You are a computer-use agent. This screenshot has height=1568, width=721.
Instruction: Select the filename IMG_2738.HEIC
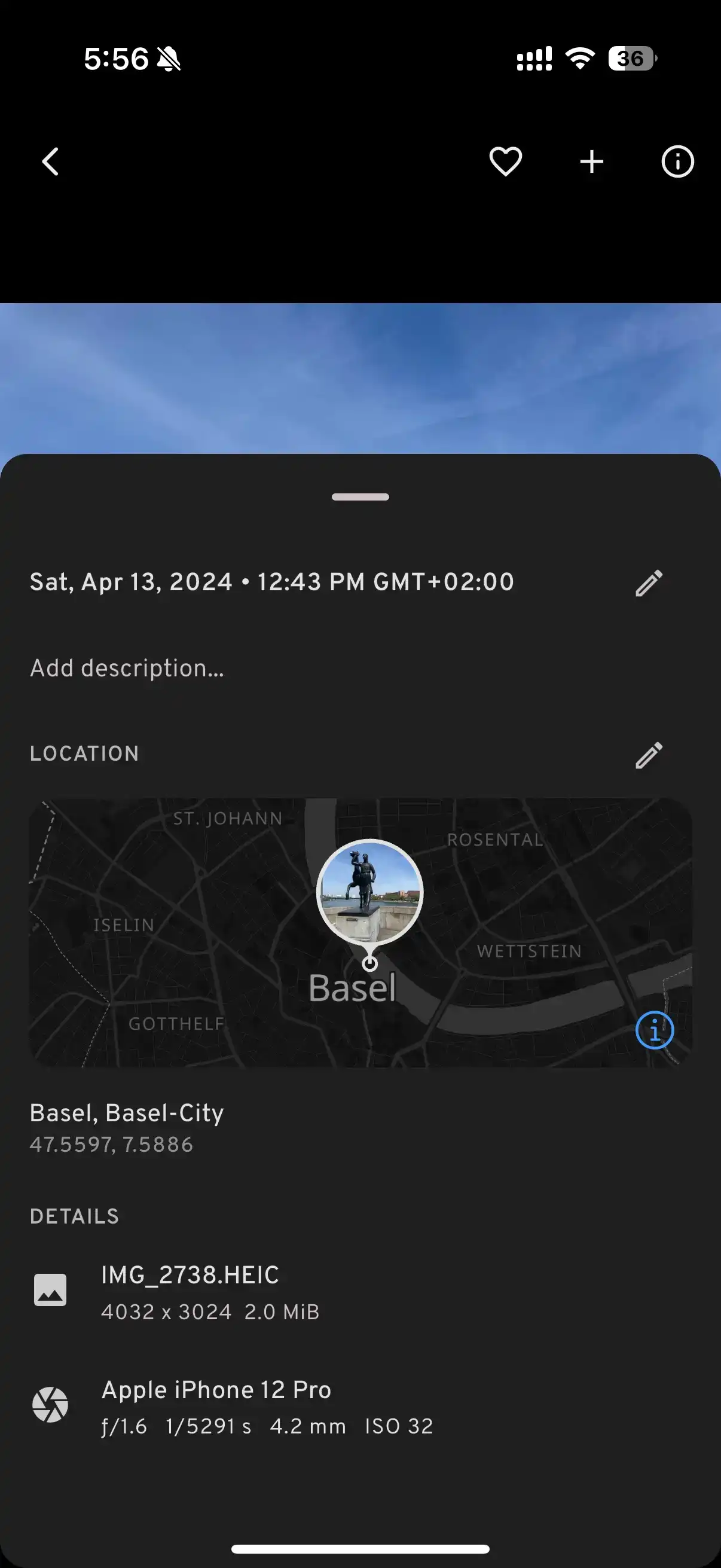coord(191,1275)
